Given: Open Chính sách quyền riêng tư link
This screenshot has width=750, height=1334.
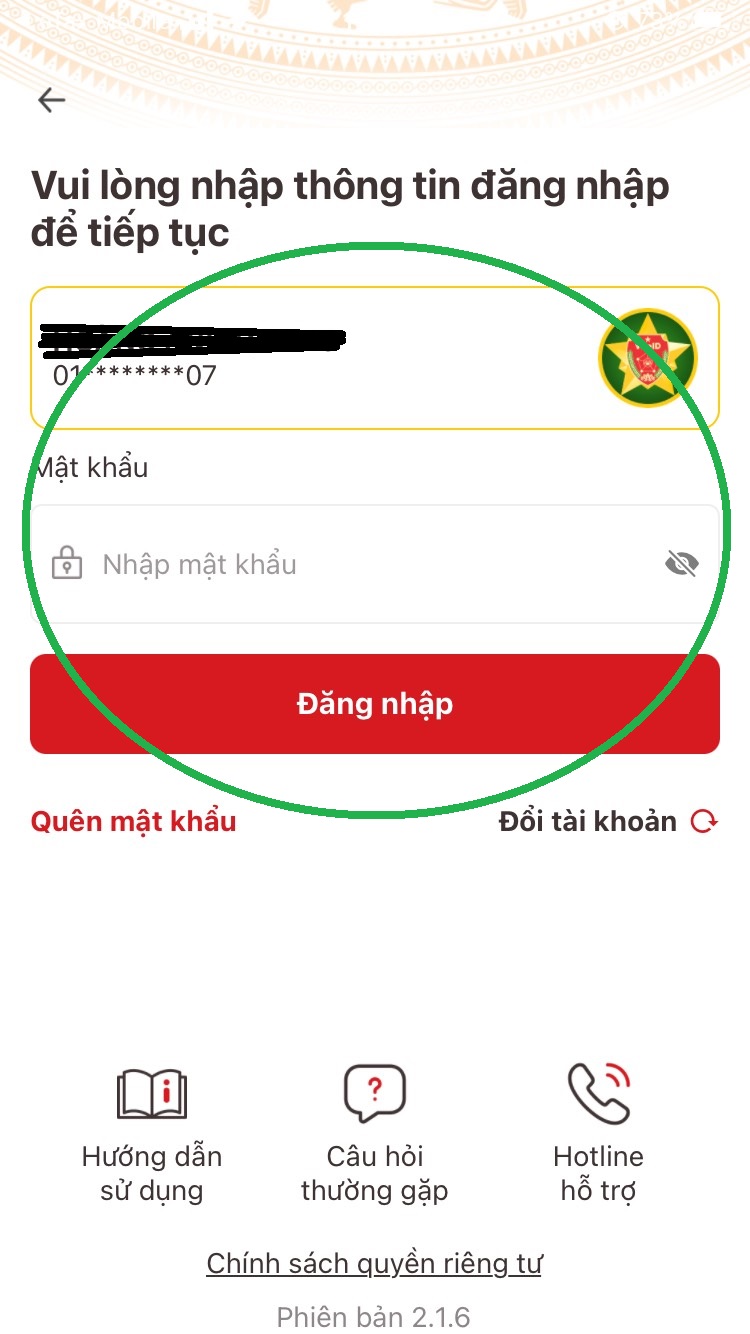Looking at the screenshot, I should click(x=374, y=1263).
